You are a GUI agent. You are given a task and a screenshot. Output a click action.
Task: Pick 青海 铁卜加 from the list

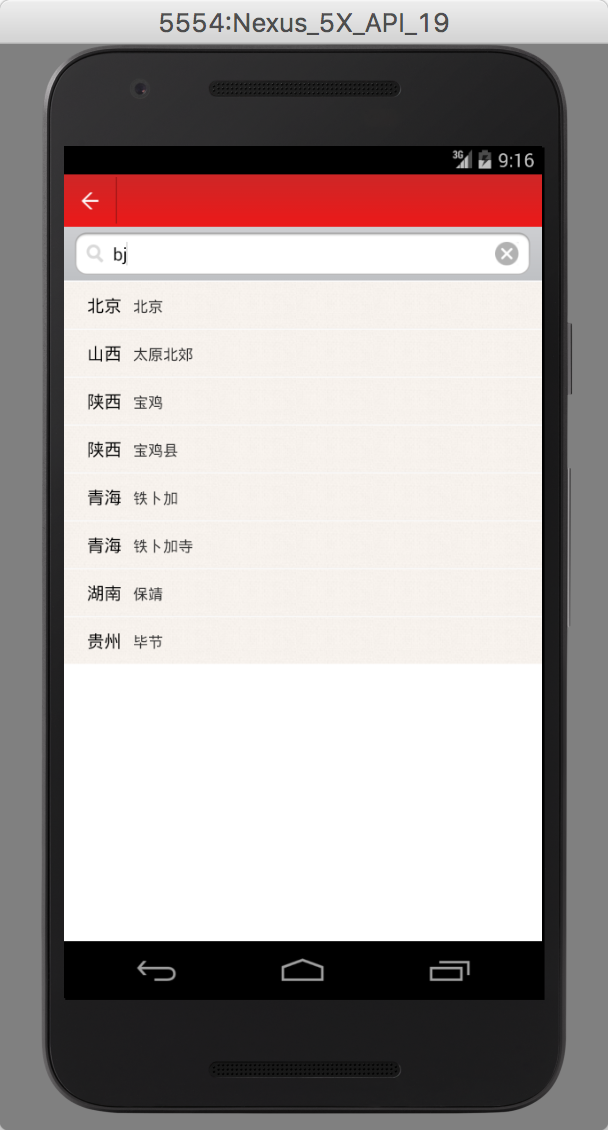coord(302,498)
